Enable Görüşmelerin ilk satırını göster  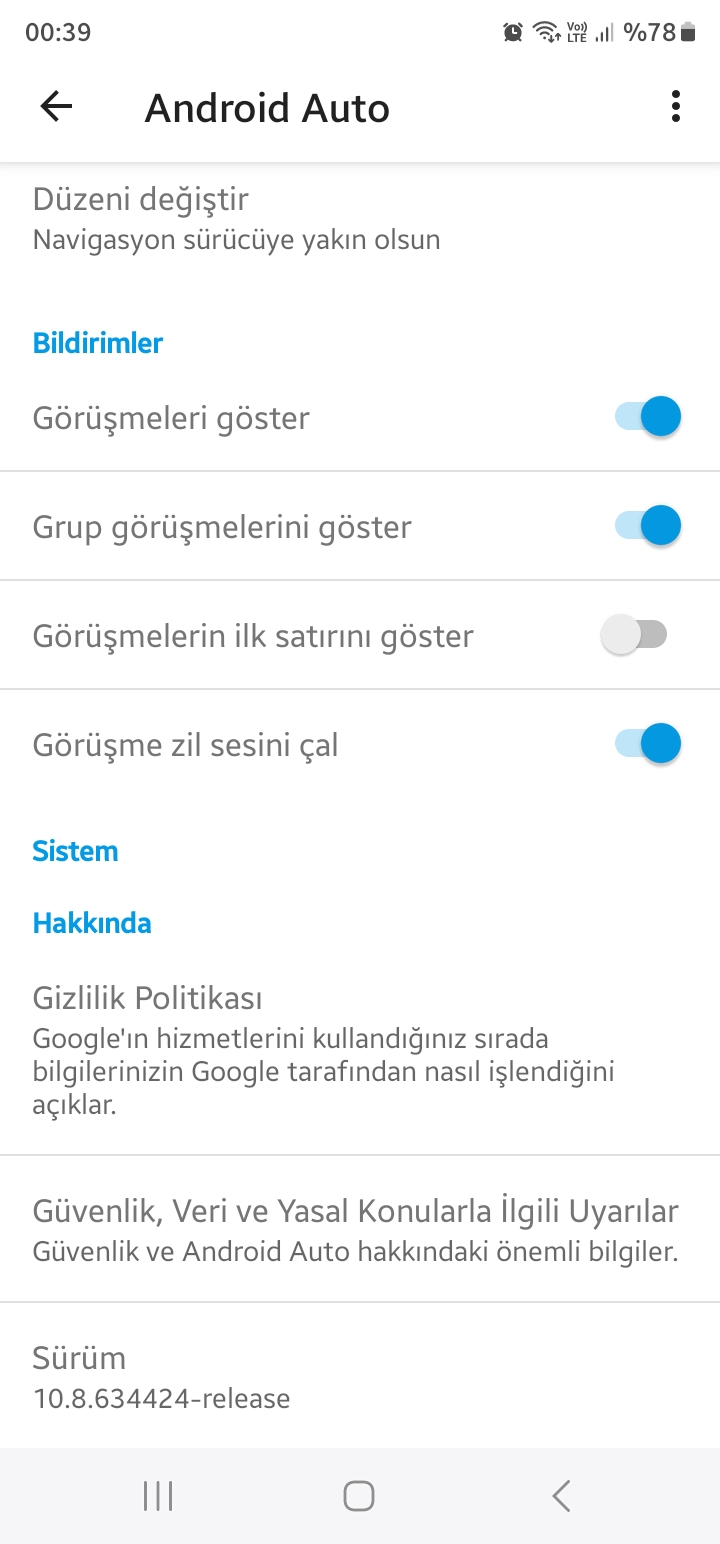tap(634, 635)
